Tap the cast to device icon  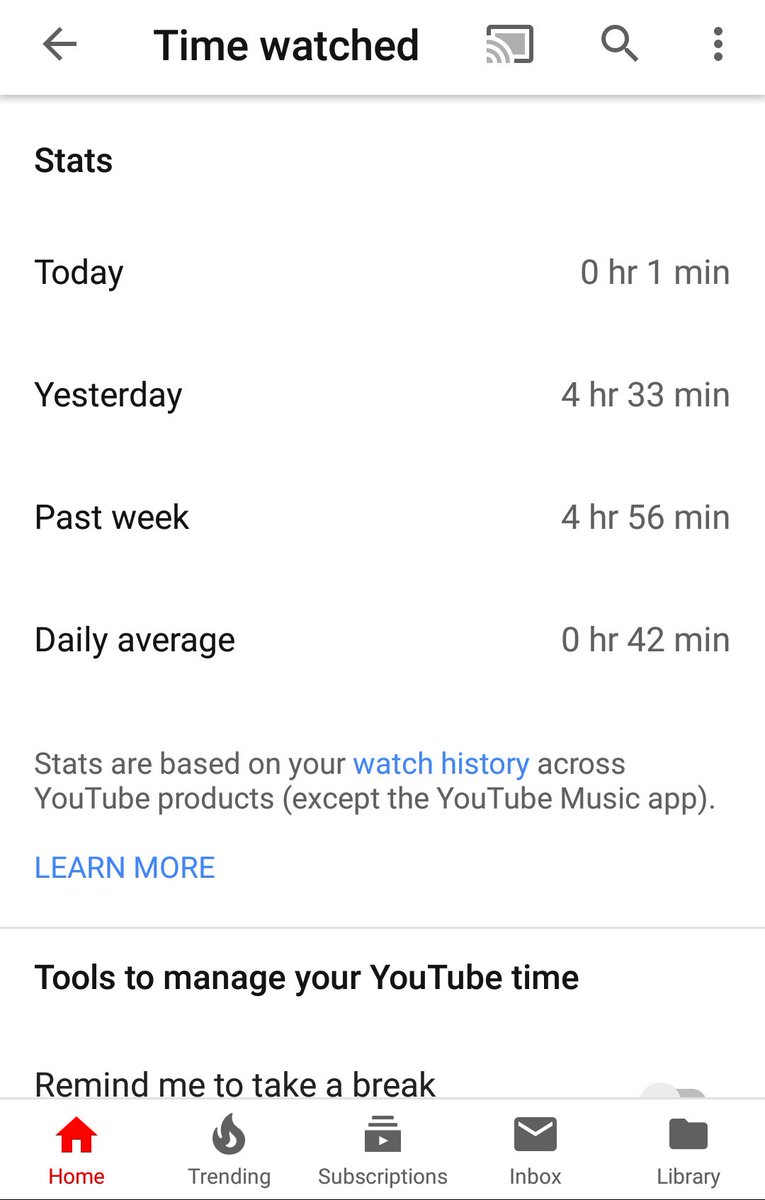pyautogui.click(x=509, y=45)
